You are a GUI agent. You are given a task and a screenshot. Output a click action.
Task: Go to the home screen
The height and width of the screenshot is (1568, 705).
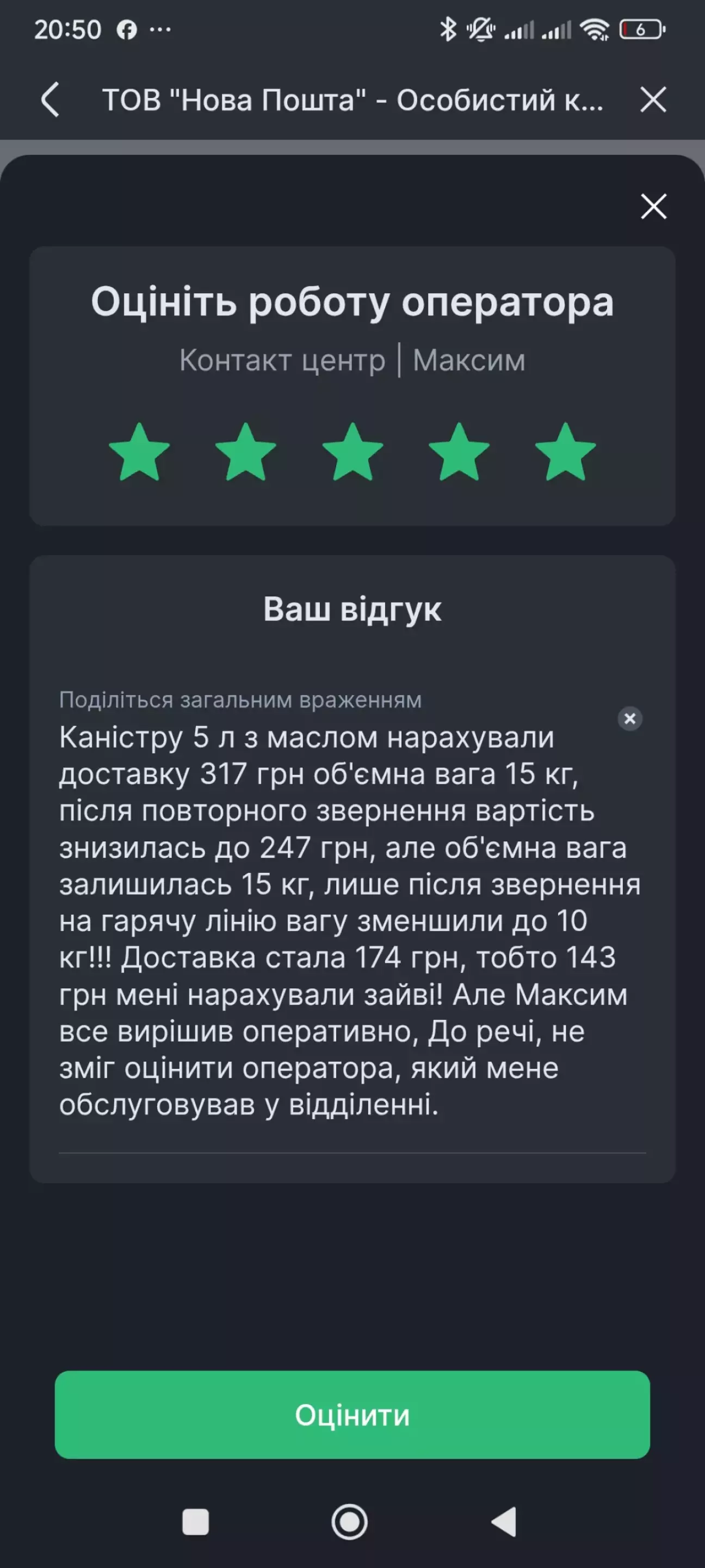point(350,1522)
